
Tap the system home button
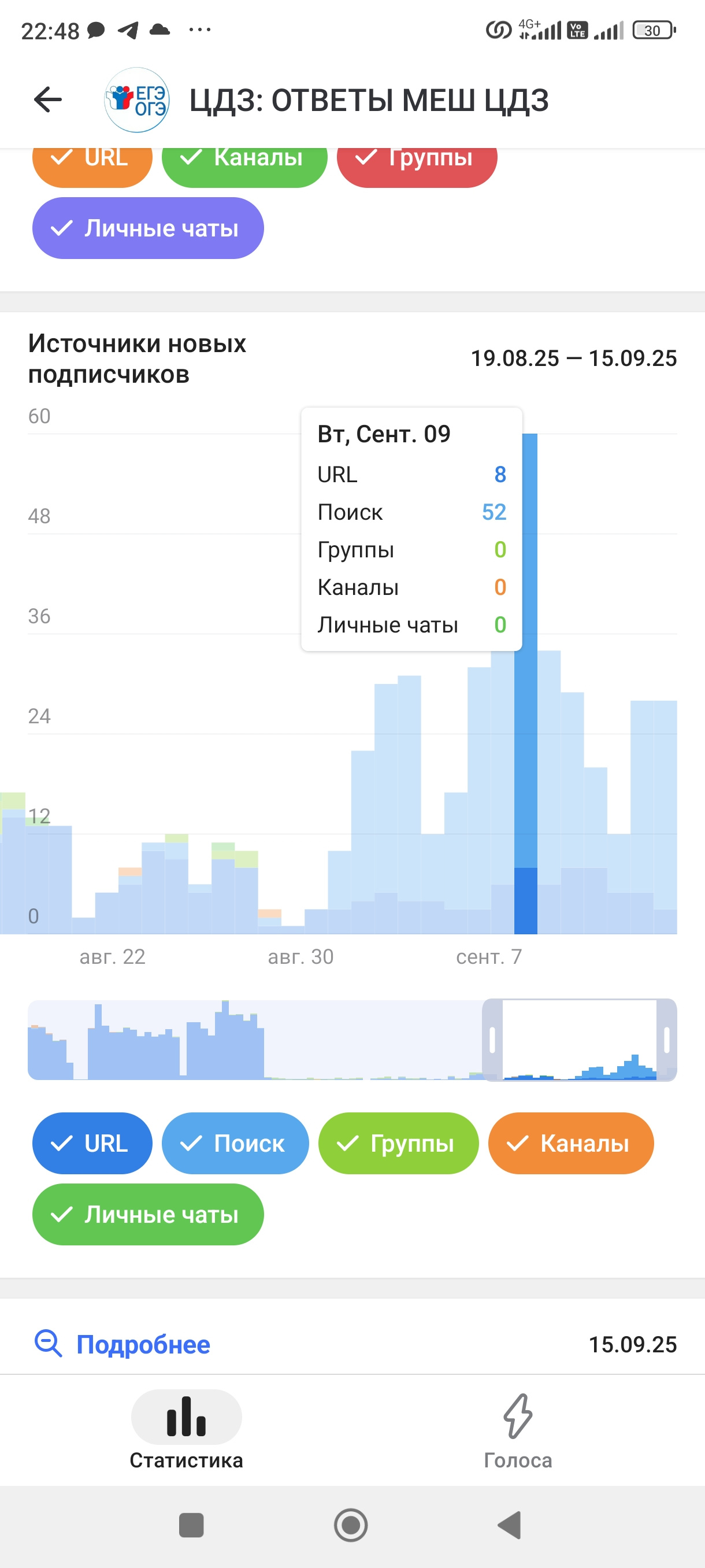point(351,1525)
